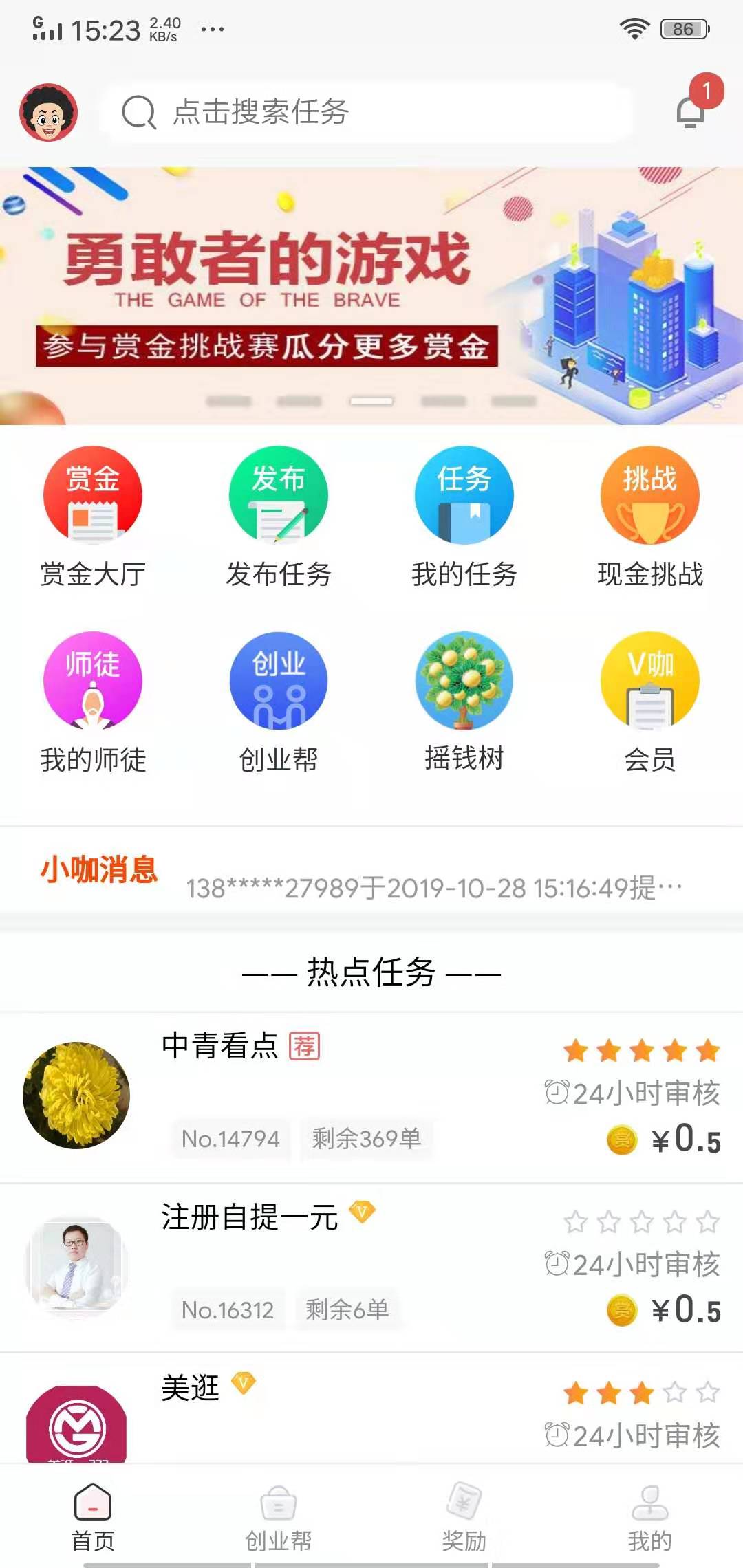The width and height of the screenshot is (743, 1568).
Task: Select the V咖 会员 membership icon
Action: point(648,681)
